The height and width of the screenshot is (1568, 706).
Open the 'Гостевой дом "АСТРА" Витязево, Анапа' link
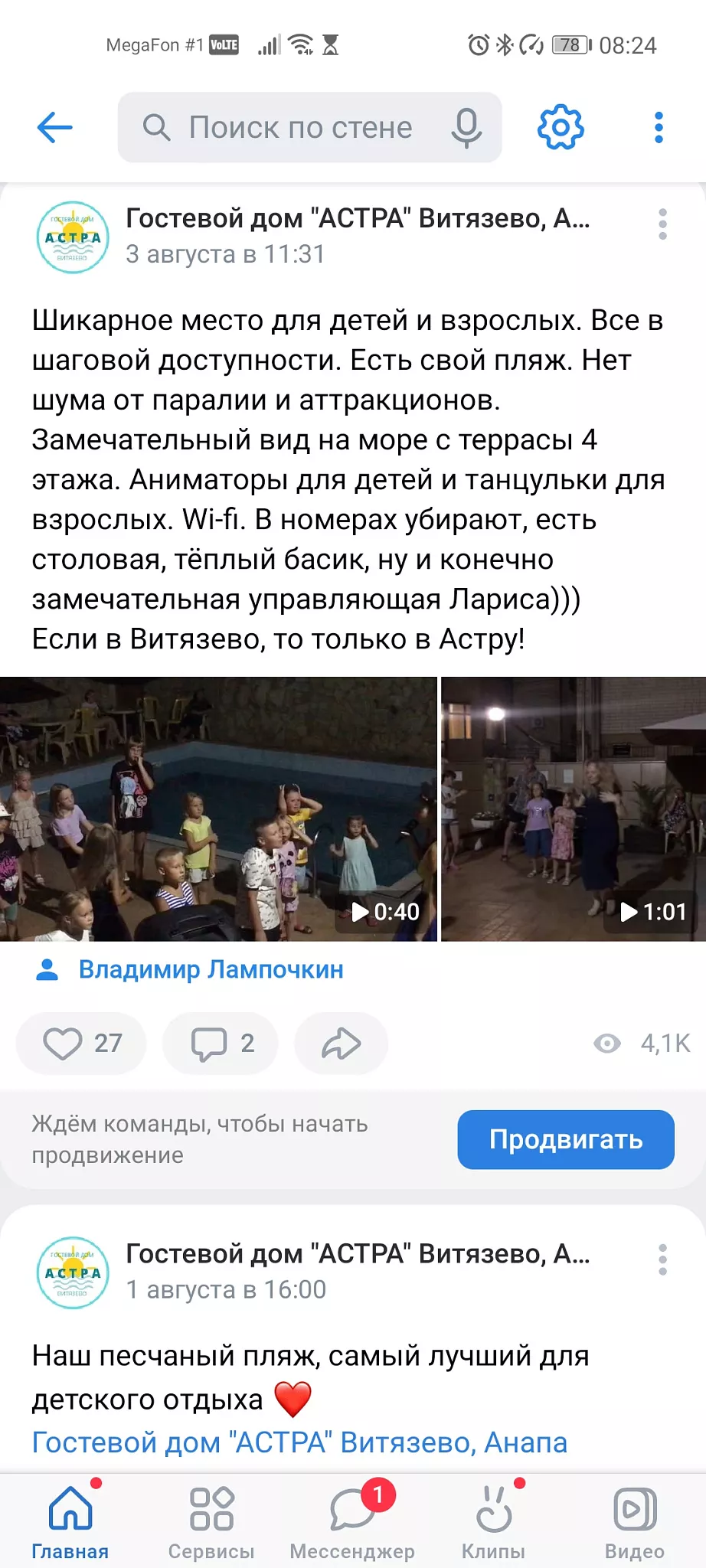pyautogui.click(x=299, y=1442)
